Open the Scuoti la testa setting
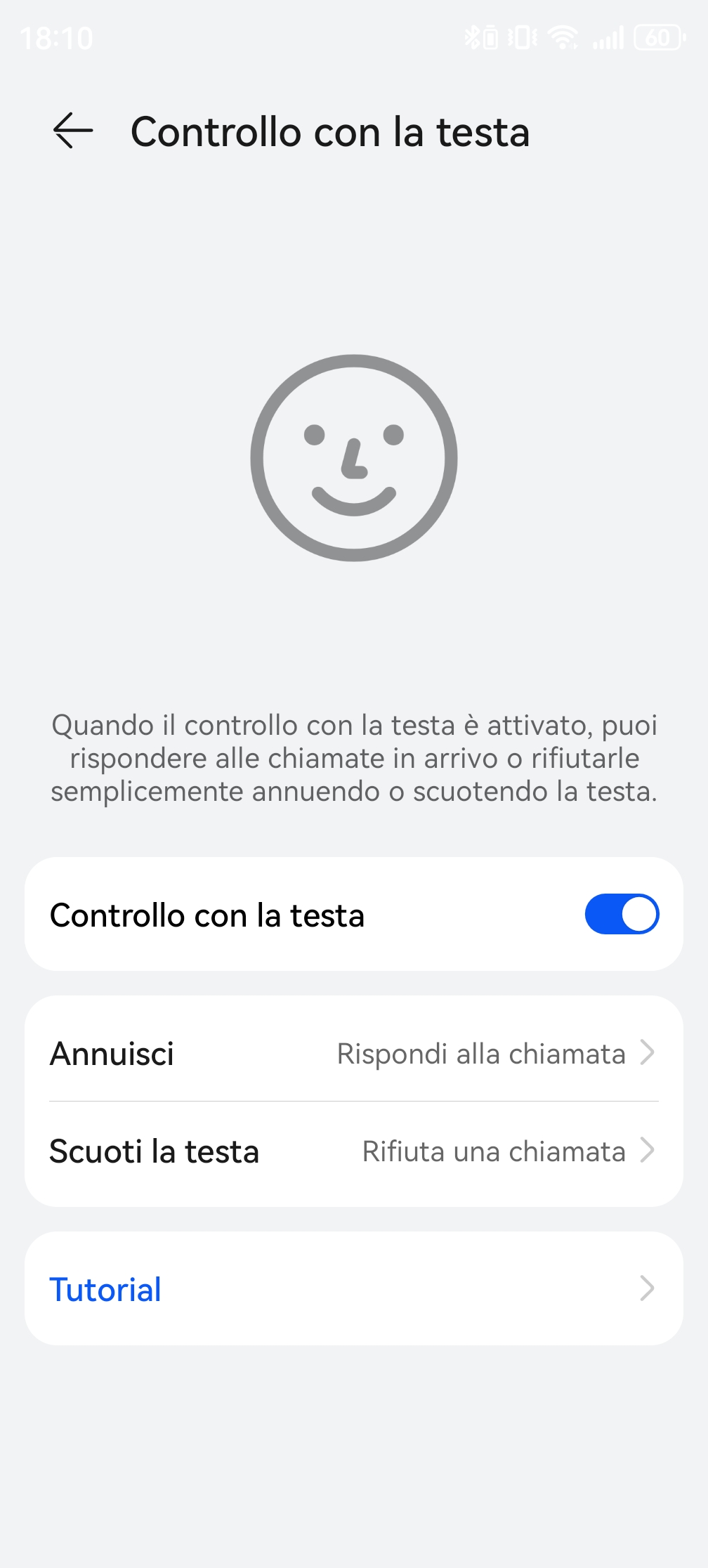Image resolution: width=708 pixels, height=1568 pixels. click(x=354, y=1151)
